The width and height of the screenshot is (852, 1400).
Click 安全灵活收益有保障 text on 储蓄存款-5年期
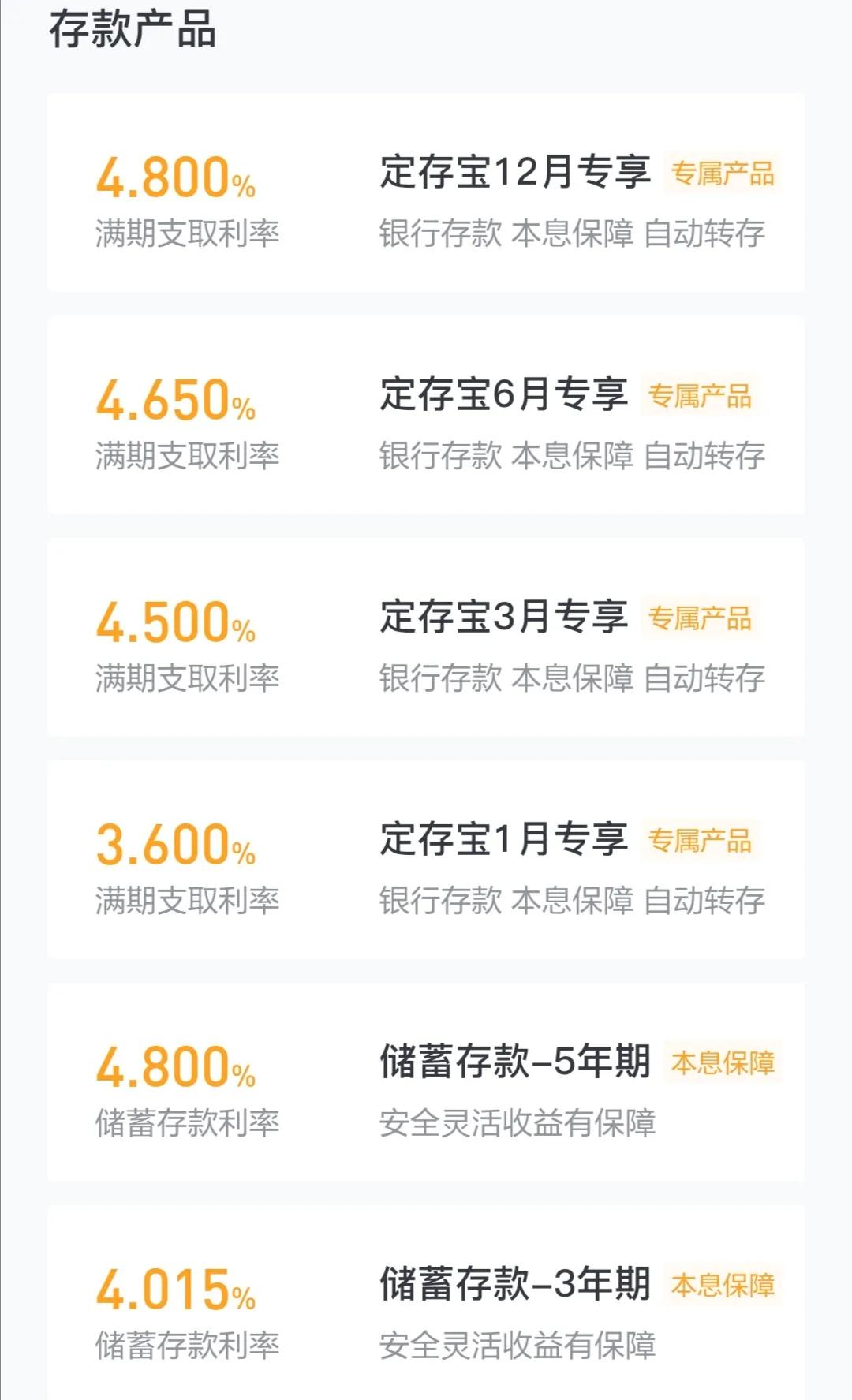pyautogui.click(x=521, y=1125)
